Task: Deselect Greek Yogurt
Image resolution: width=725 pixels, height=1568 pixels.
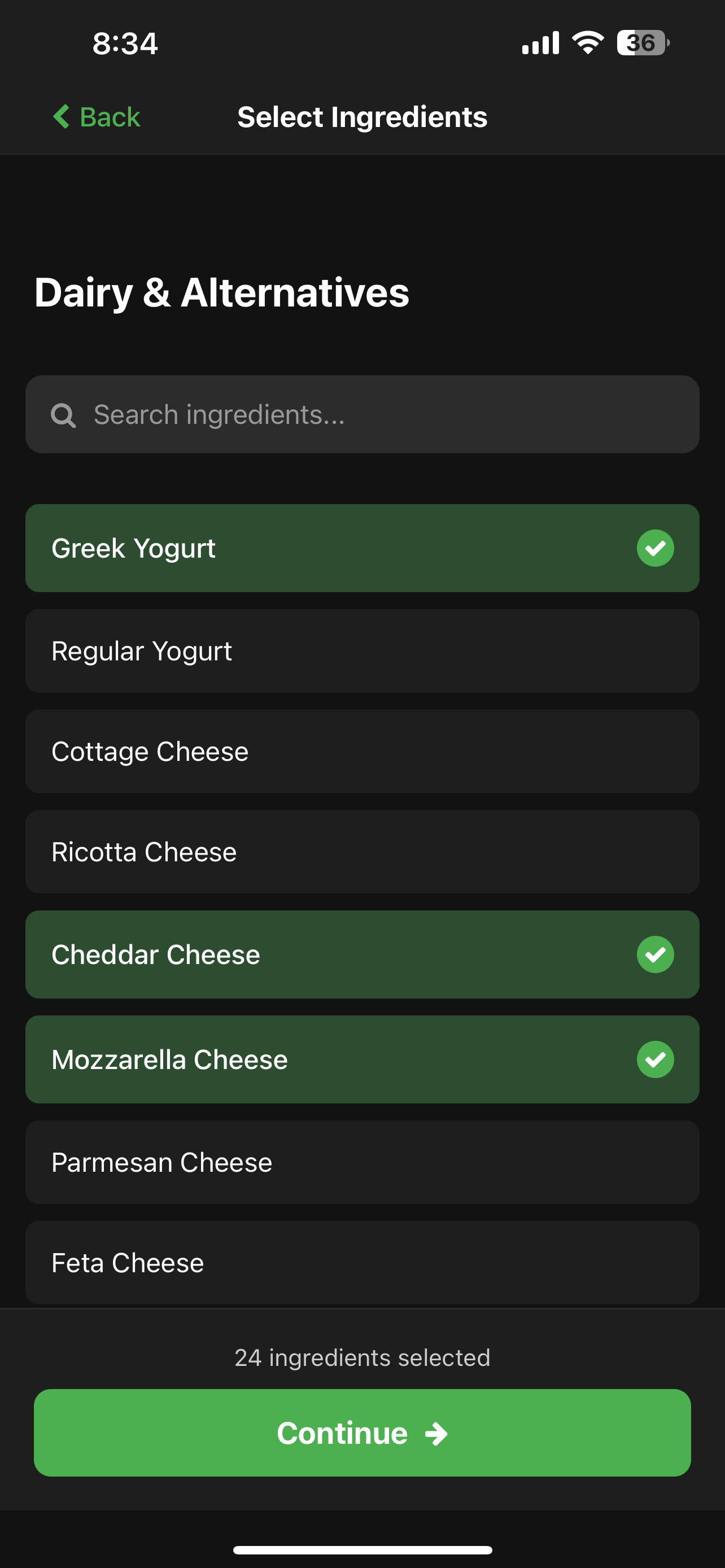Action: tap(362, 548)
